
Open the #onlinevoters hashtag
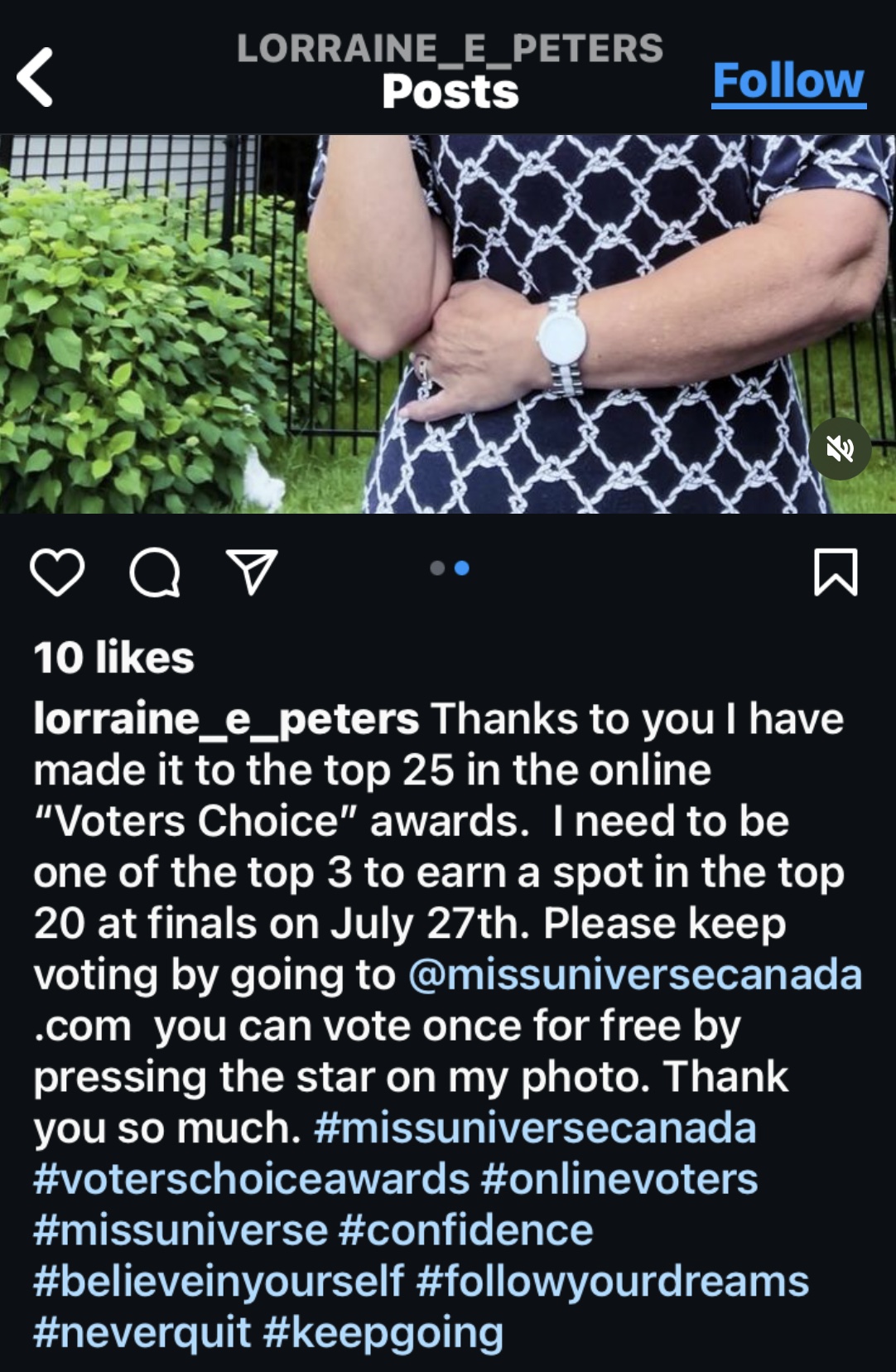coord(619,1179)
